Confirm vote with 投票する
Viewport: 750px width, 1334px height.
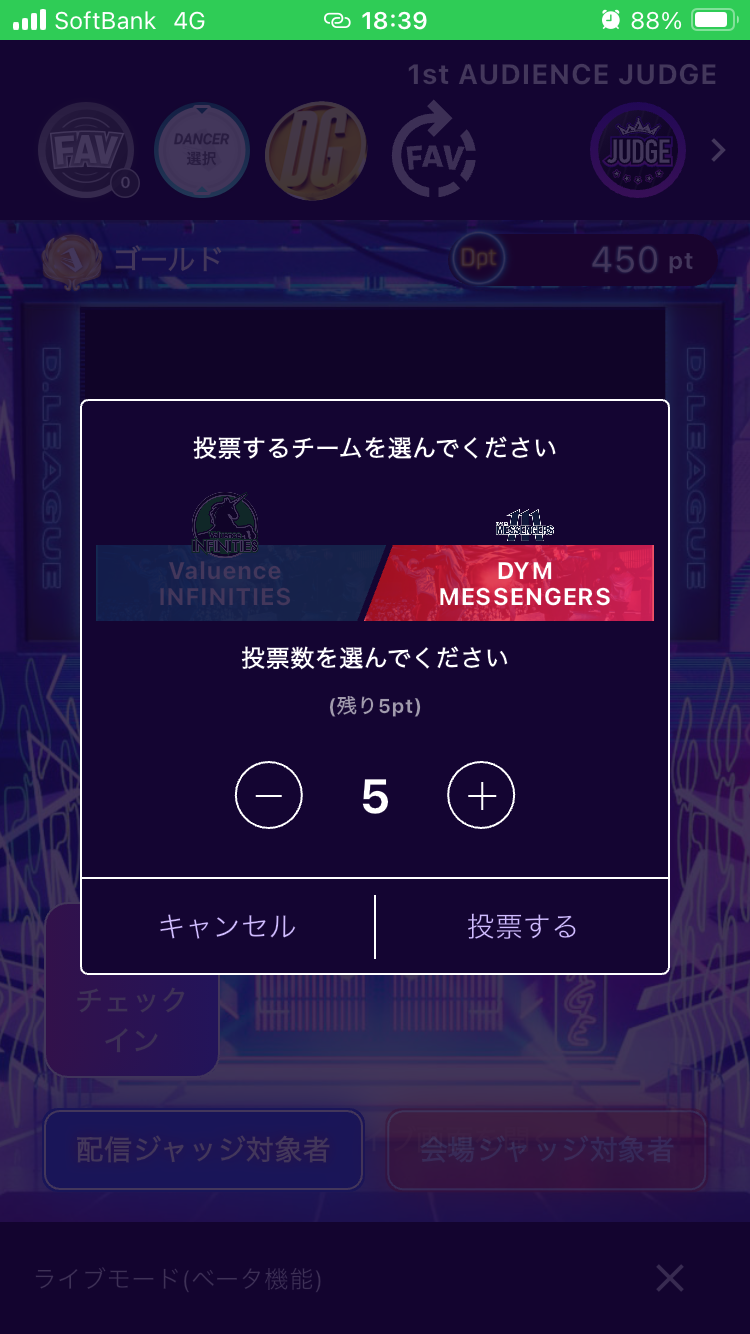tap(522, 926)
